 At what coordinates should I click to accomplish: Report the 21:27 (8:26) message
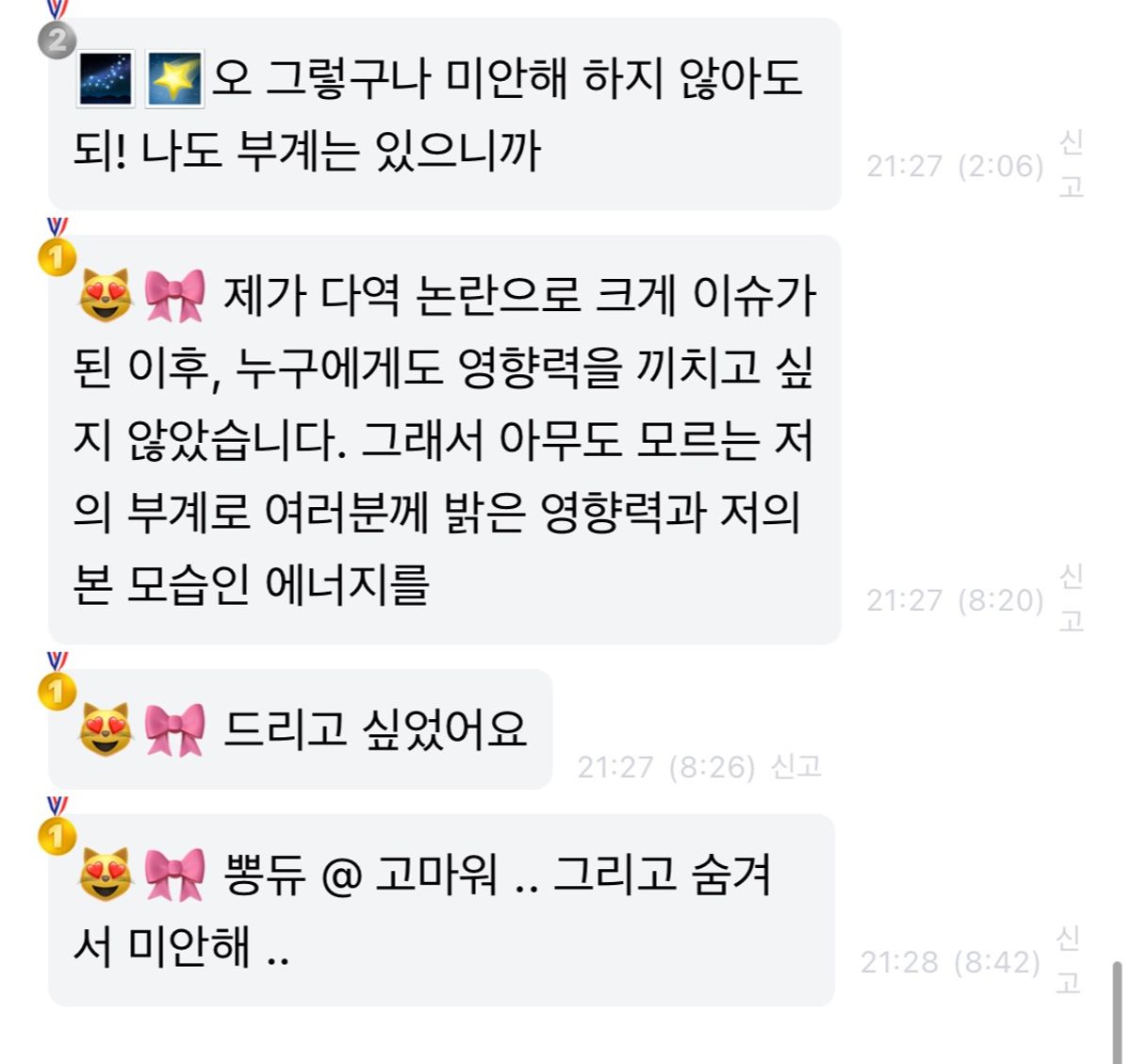click(x=796, y=766)
